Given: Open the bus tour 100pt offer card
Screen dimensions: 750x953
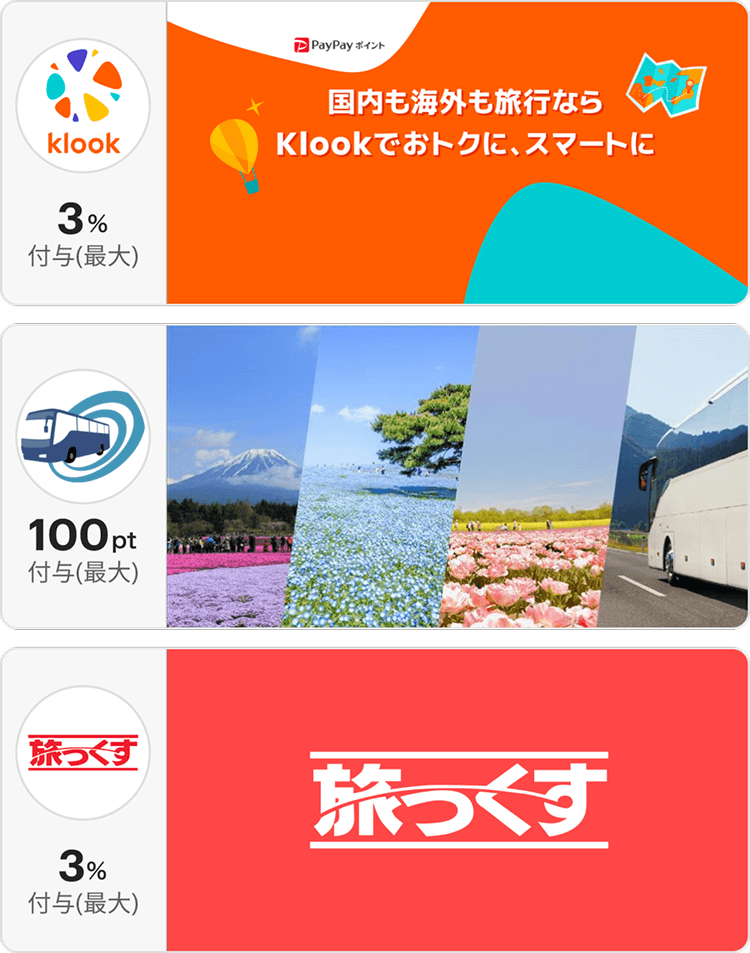Looking at the screenshot, I should 375,476.
